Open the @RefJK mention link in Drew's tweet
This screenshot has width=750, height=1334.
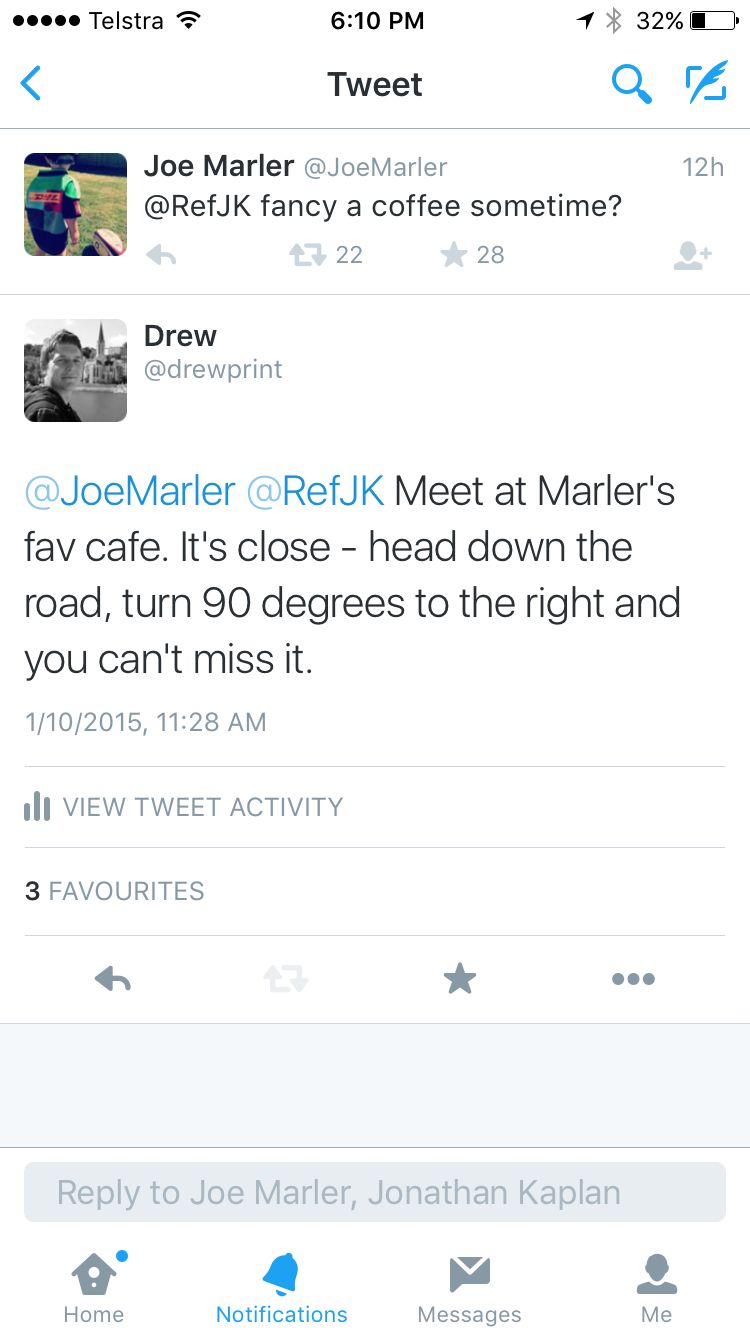pyautogui.click(x=316, y=491)
